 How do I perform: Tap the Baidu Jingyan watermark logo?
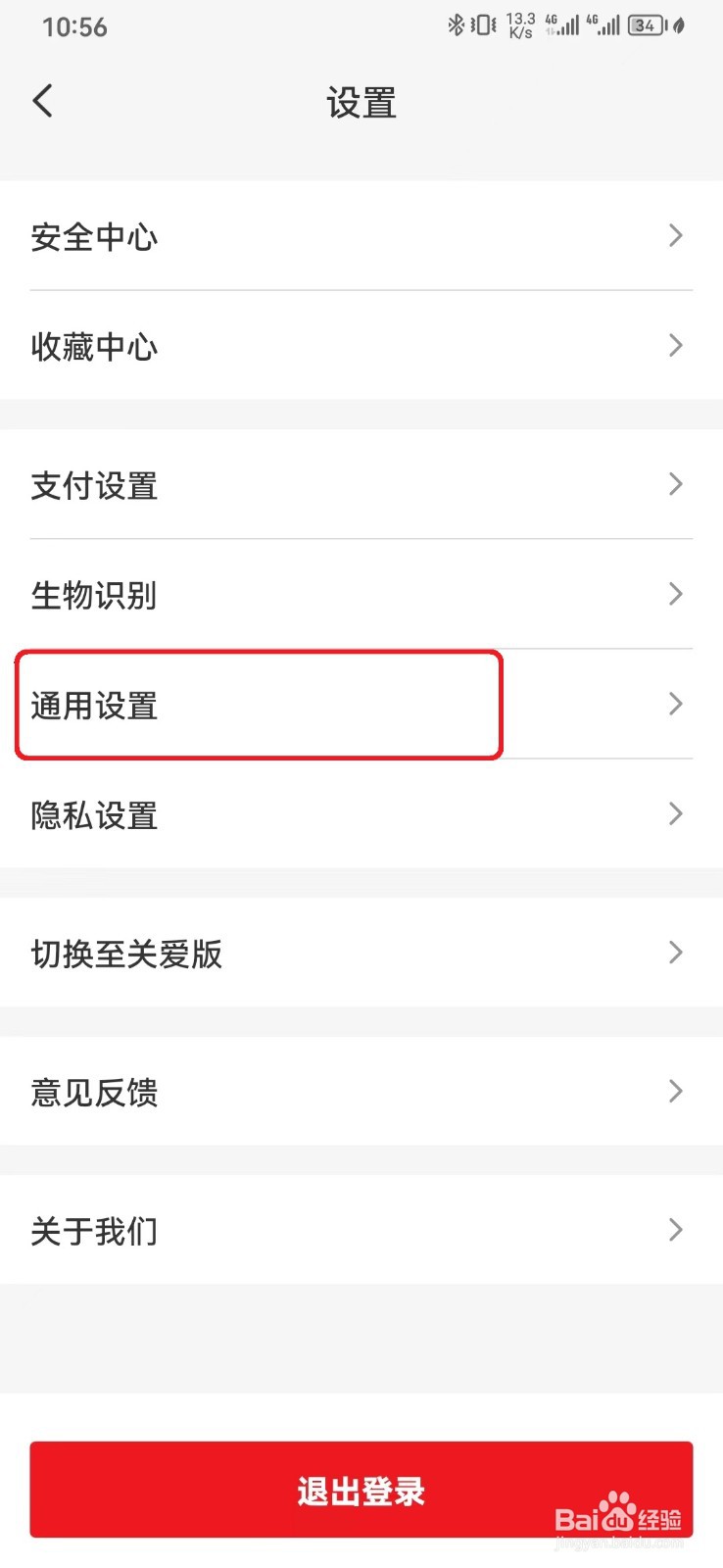coord(620,1516)
